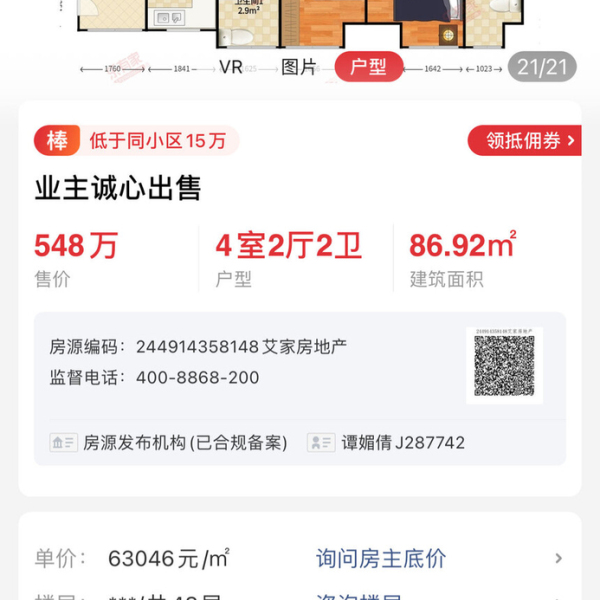600x600 pixels.
Task: Open 房源发布机构(已合规备案) details
Action: (169, 442)
